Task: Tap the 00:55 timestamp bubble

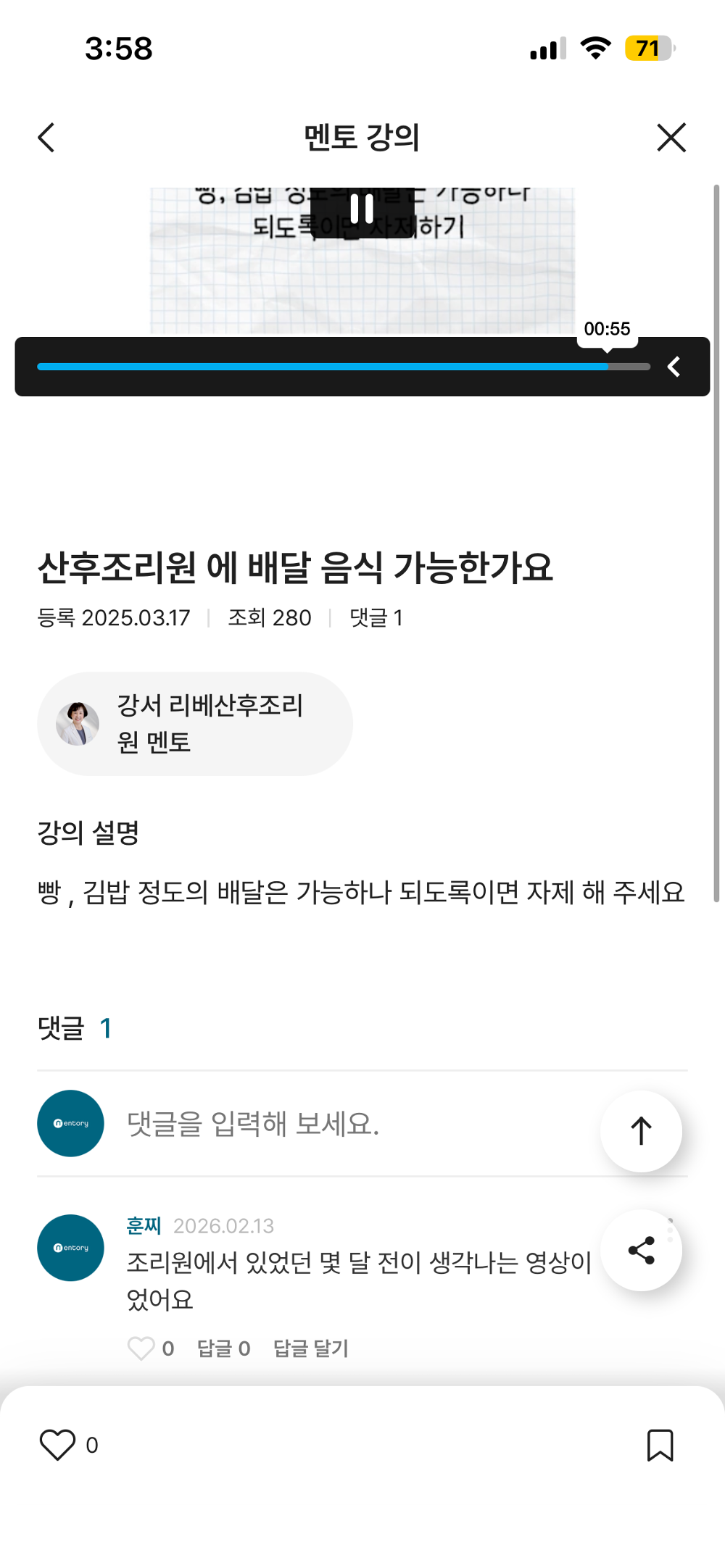Action: pos(608,329)
